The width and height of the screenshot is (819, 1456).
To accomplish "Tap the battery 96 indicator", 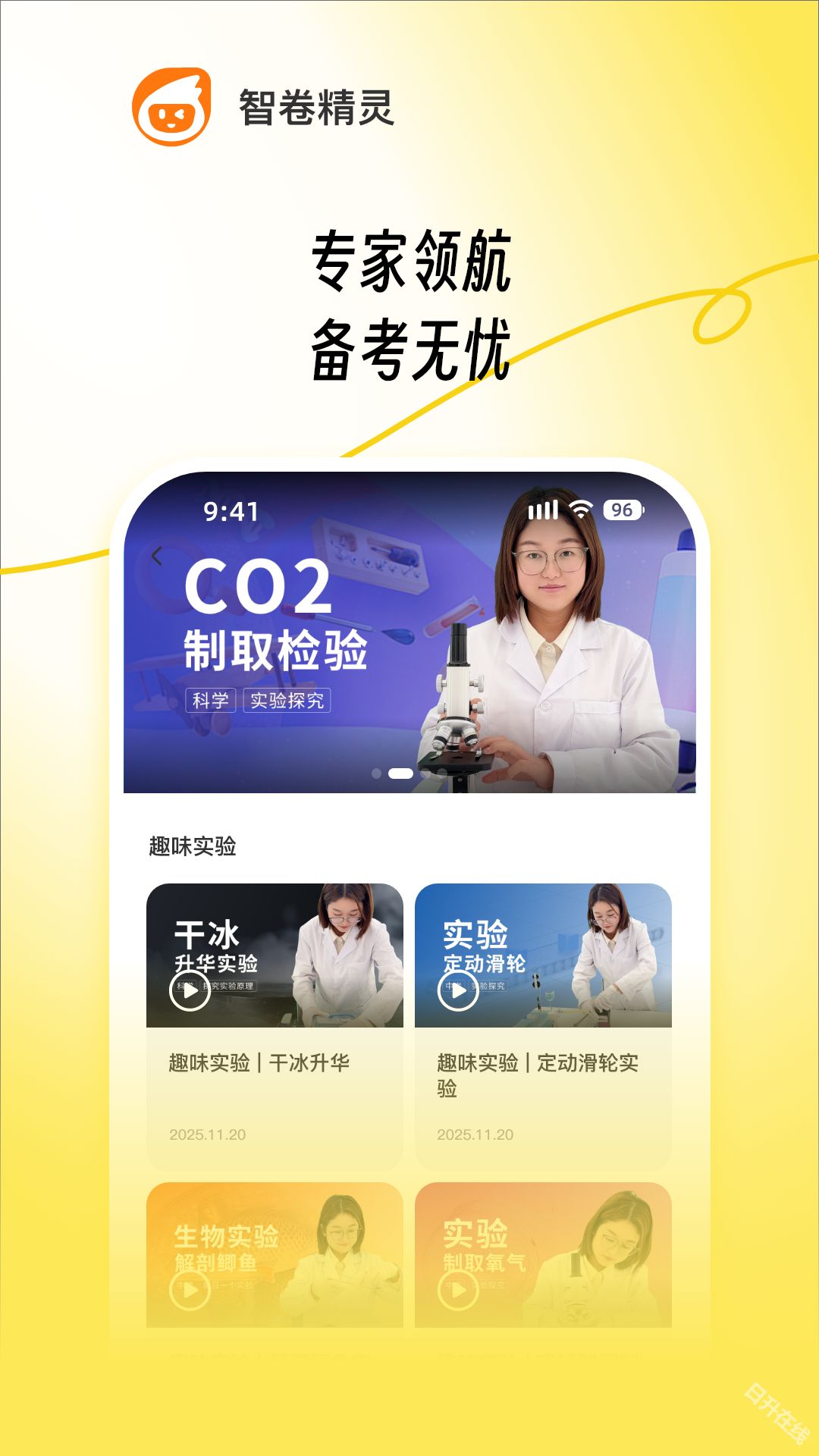I will (623, 510).
